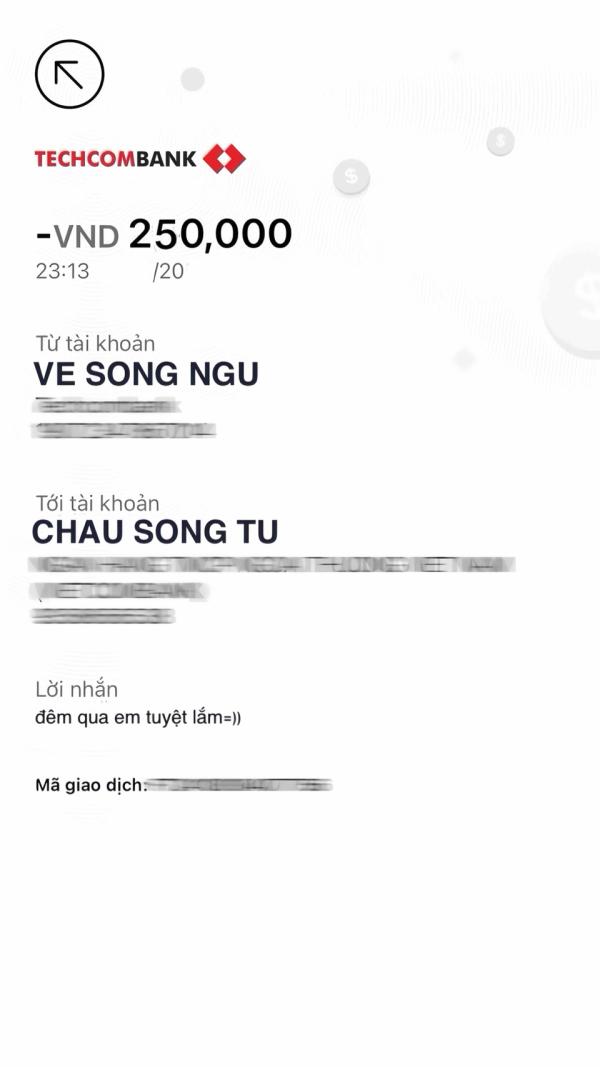The height and width of the screenshot is (1067, 600).
Task: Tap the circled arrow back button
Action: tap(69, 74)
